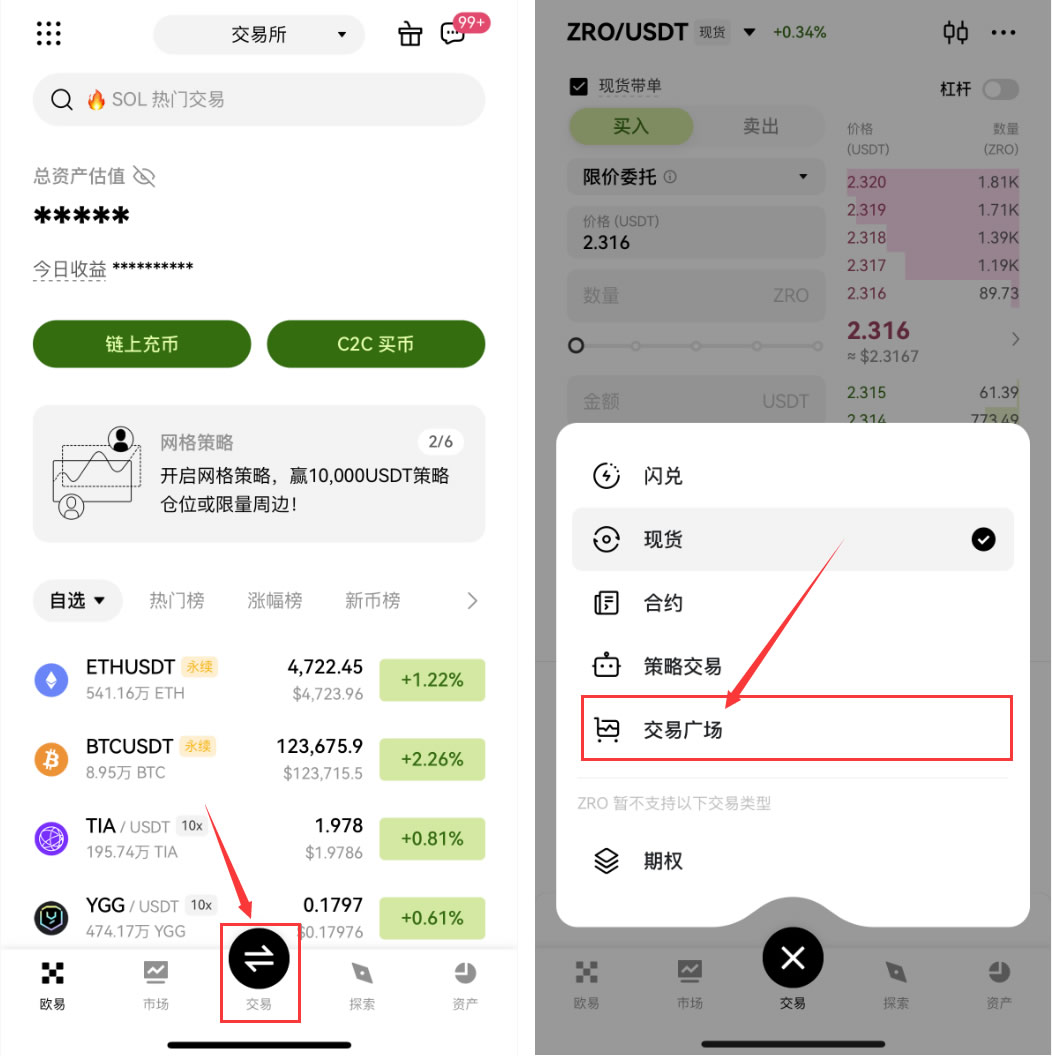
Task: Tap the SOL 热门交易 search box
Action: point(259,99)
